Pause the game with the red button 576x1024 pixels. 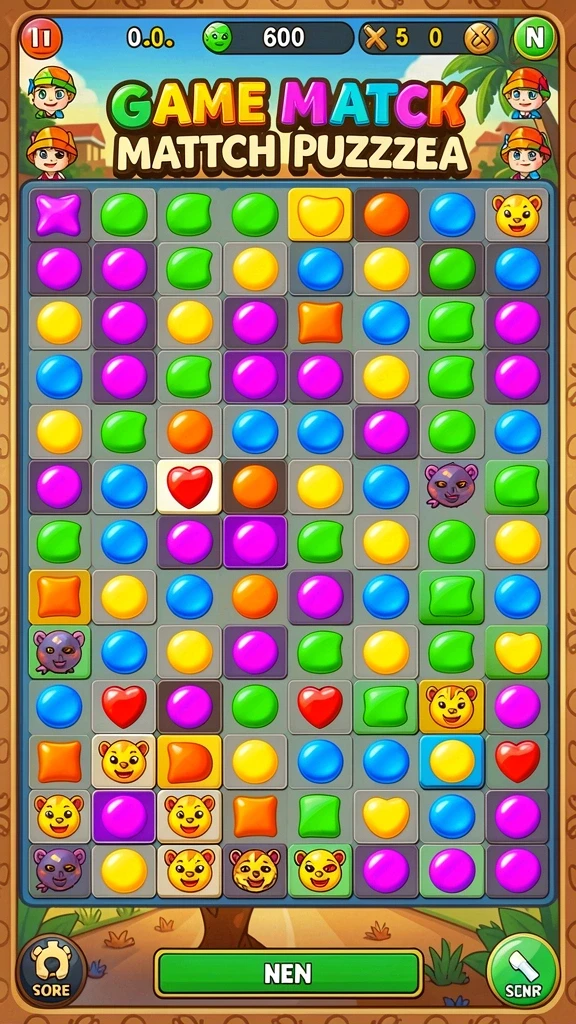tap(41, 38)
